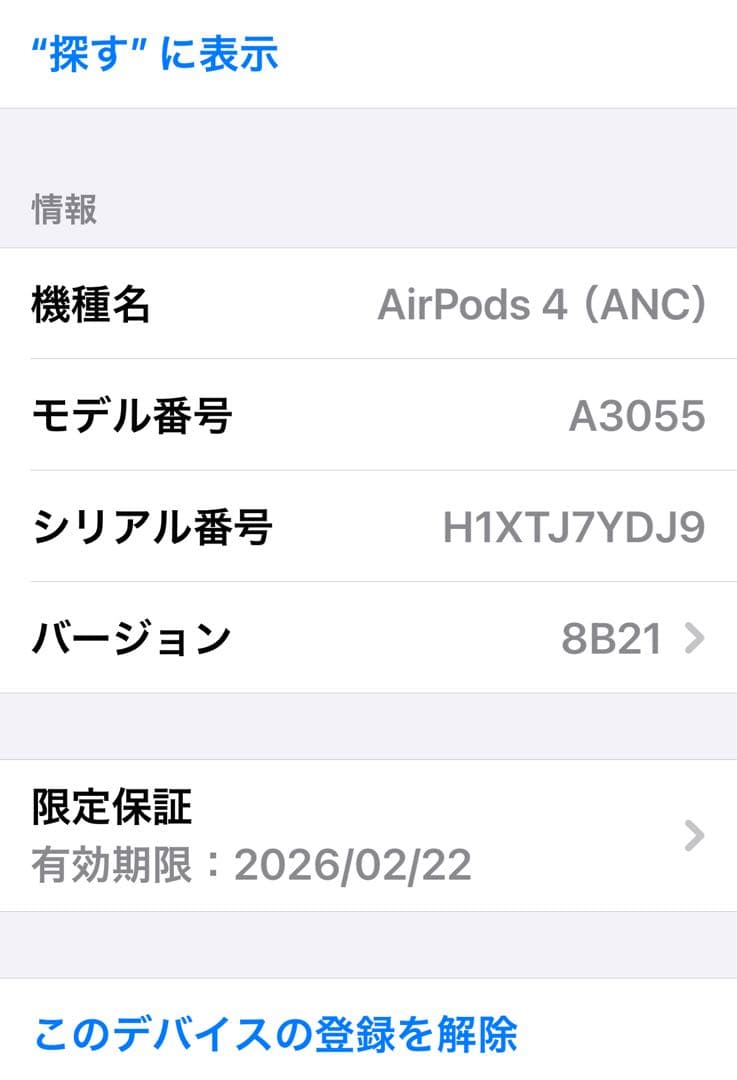Tap the 情報 section header
Screen dimensions: 737x1080
click(x=66, y=211)
